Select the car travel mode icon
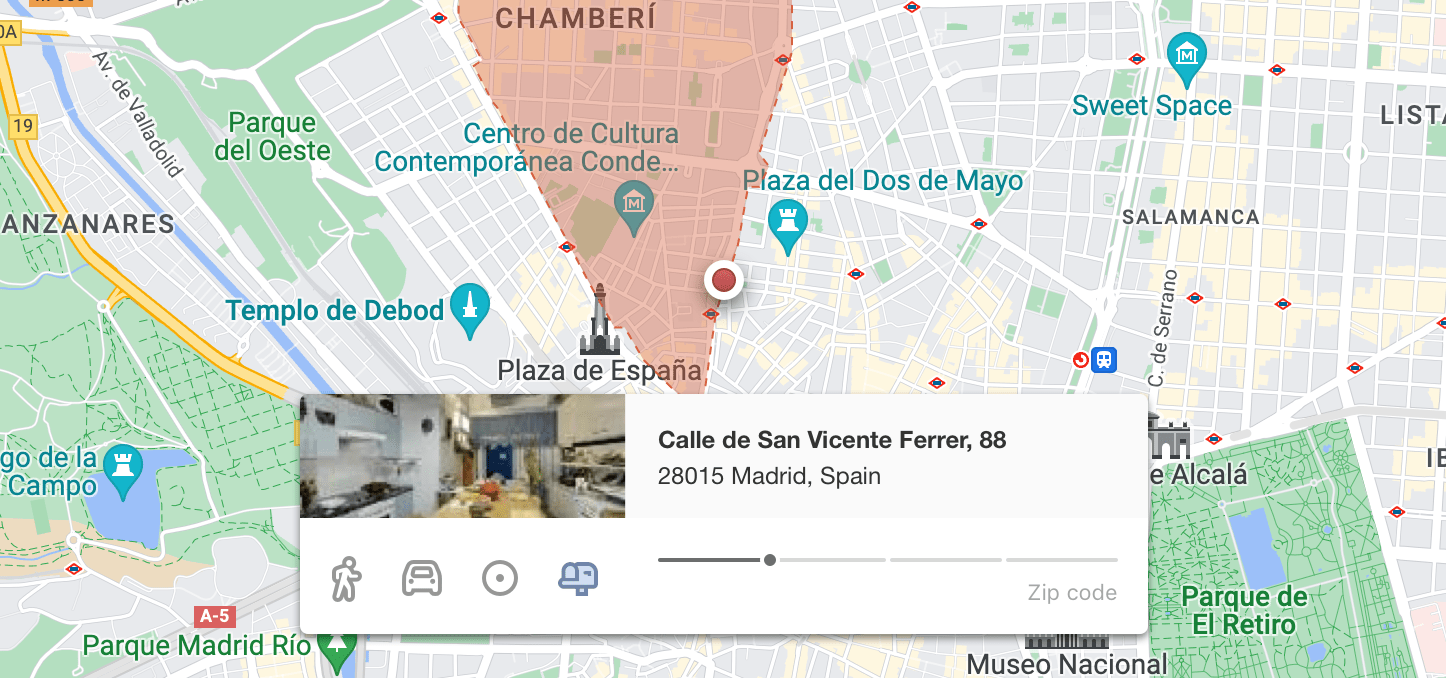The height and width of the screenshot is (678, 1446). (422, 579)
